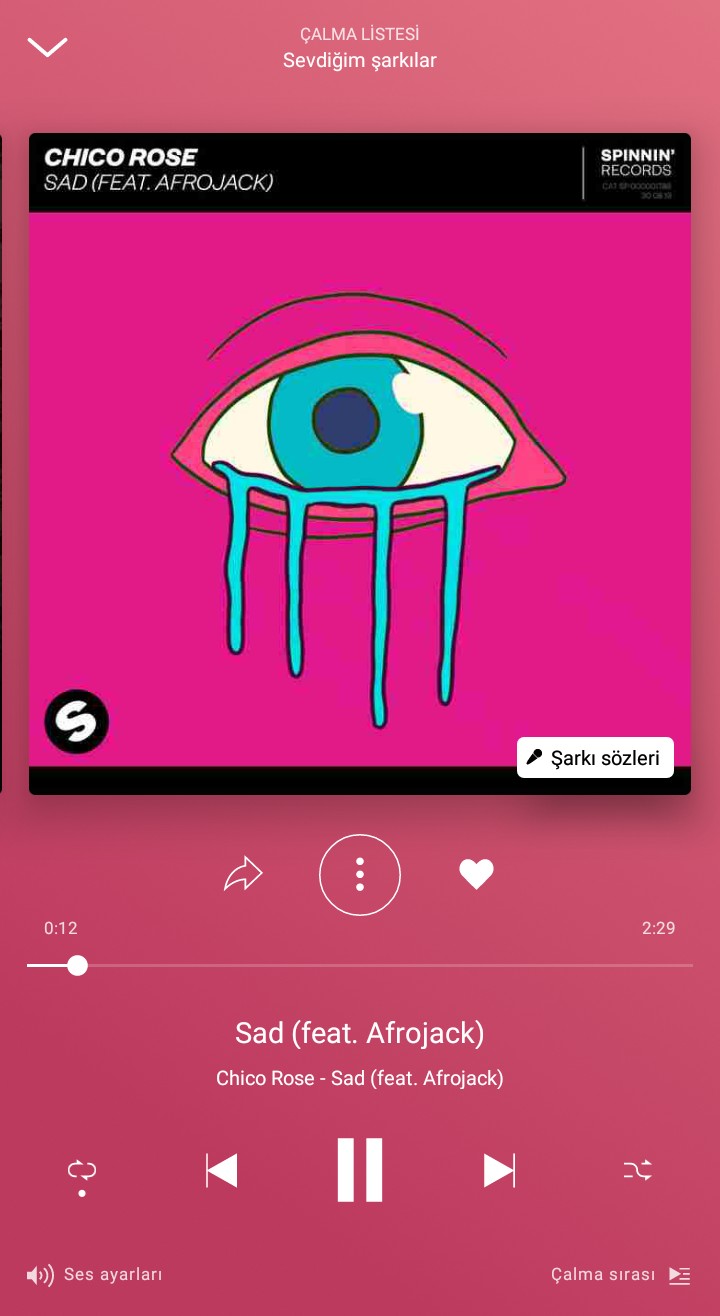
Task: Open Ses ayarları audio settings
Action: click(94, 1275)
